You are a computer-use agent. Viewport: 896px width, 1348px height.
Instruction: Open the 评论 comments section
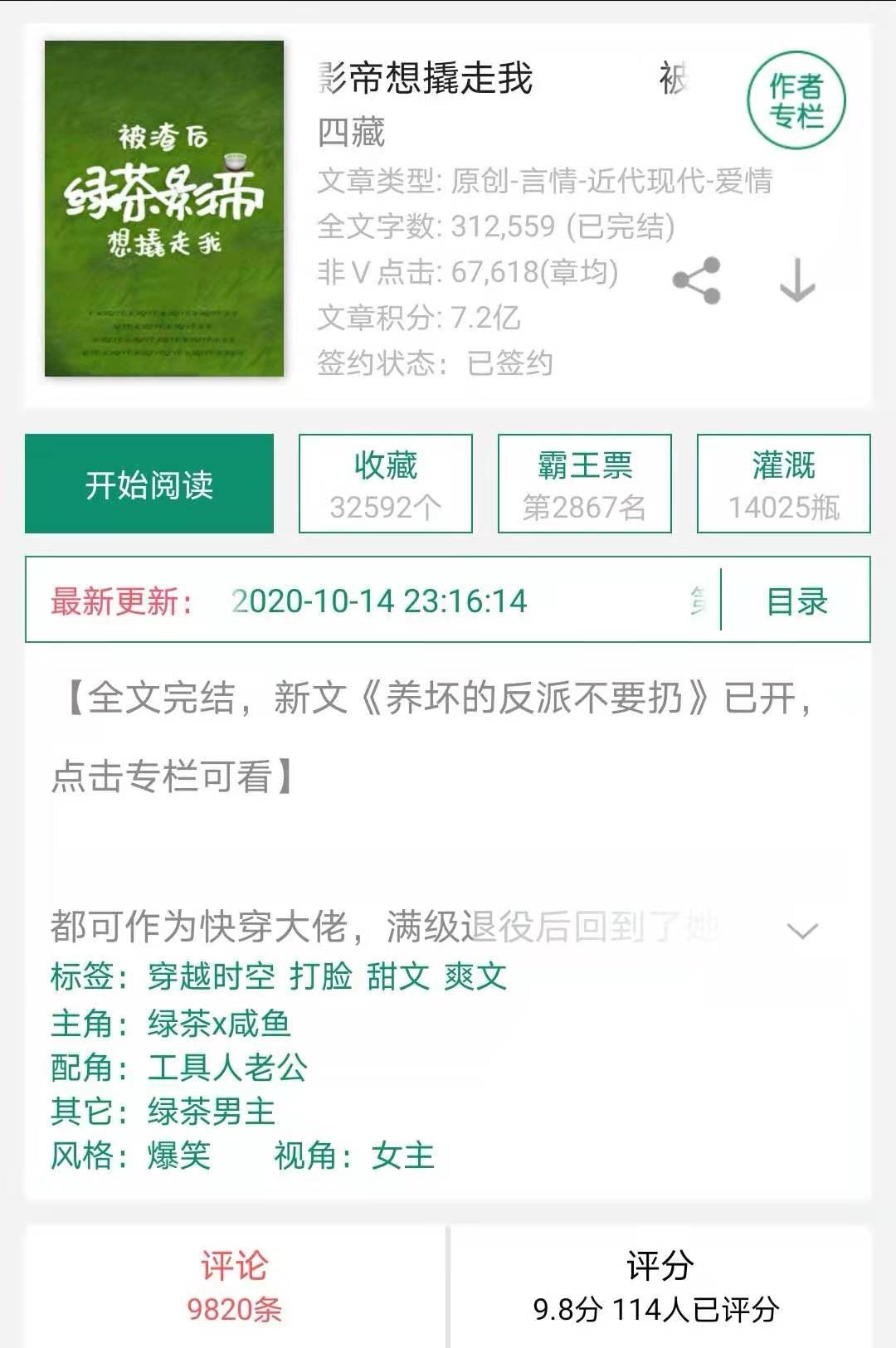235,1287
